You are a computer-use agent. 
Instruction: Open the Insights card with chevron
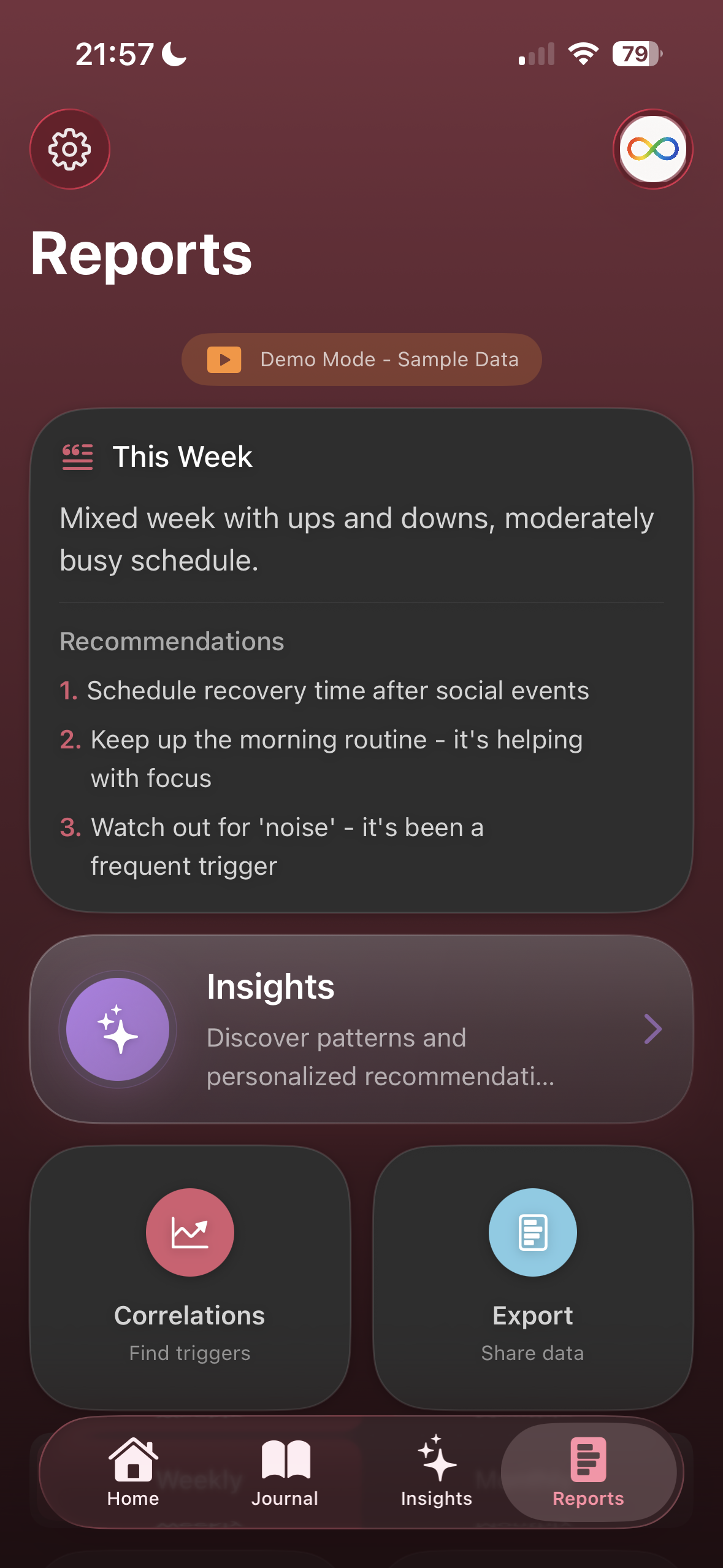coord(361,1029)
